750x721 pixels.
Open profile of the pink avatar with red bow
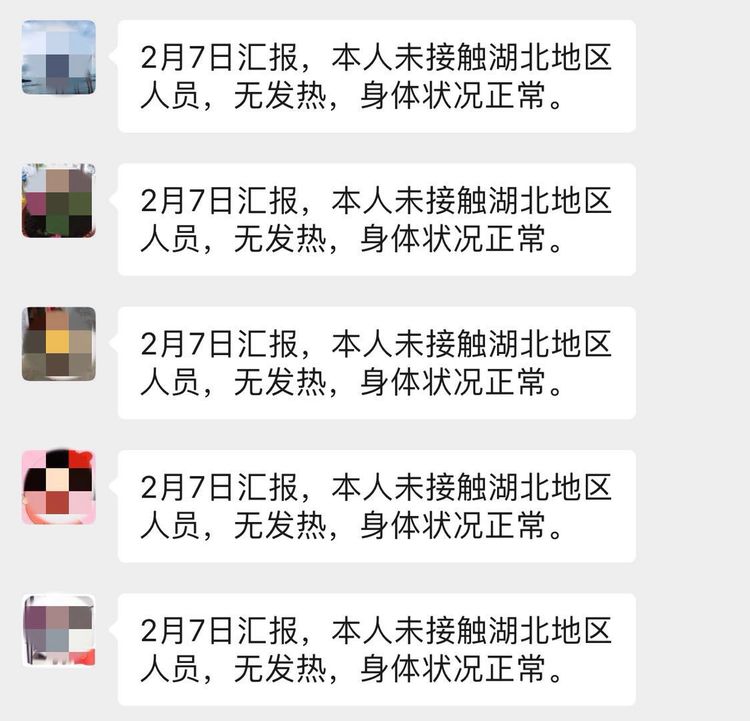(58, 487)
